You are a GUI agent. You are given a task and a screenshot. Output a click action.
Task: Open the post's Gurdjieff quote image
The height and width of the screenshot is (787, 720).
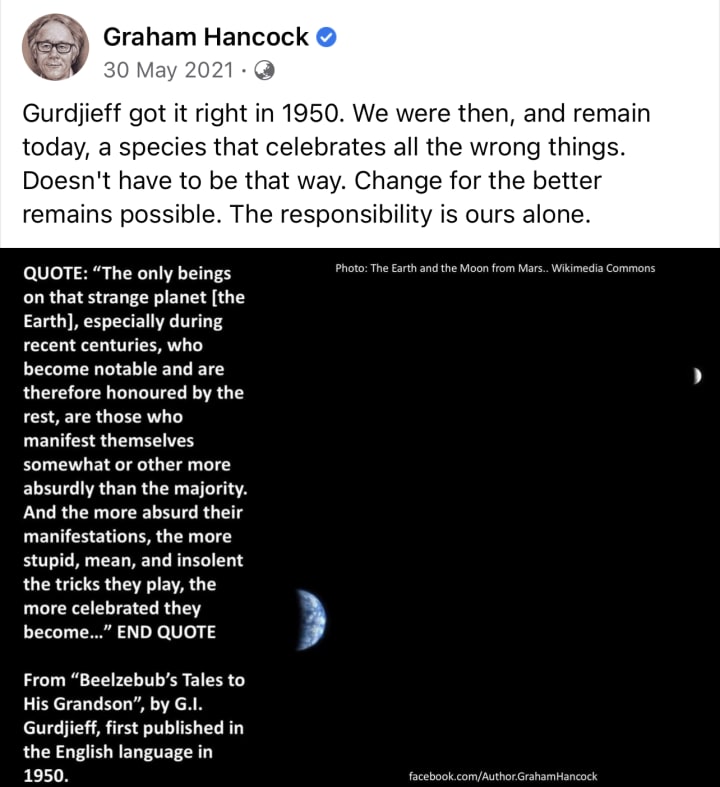(360, 517)
